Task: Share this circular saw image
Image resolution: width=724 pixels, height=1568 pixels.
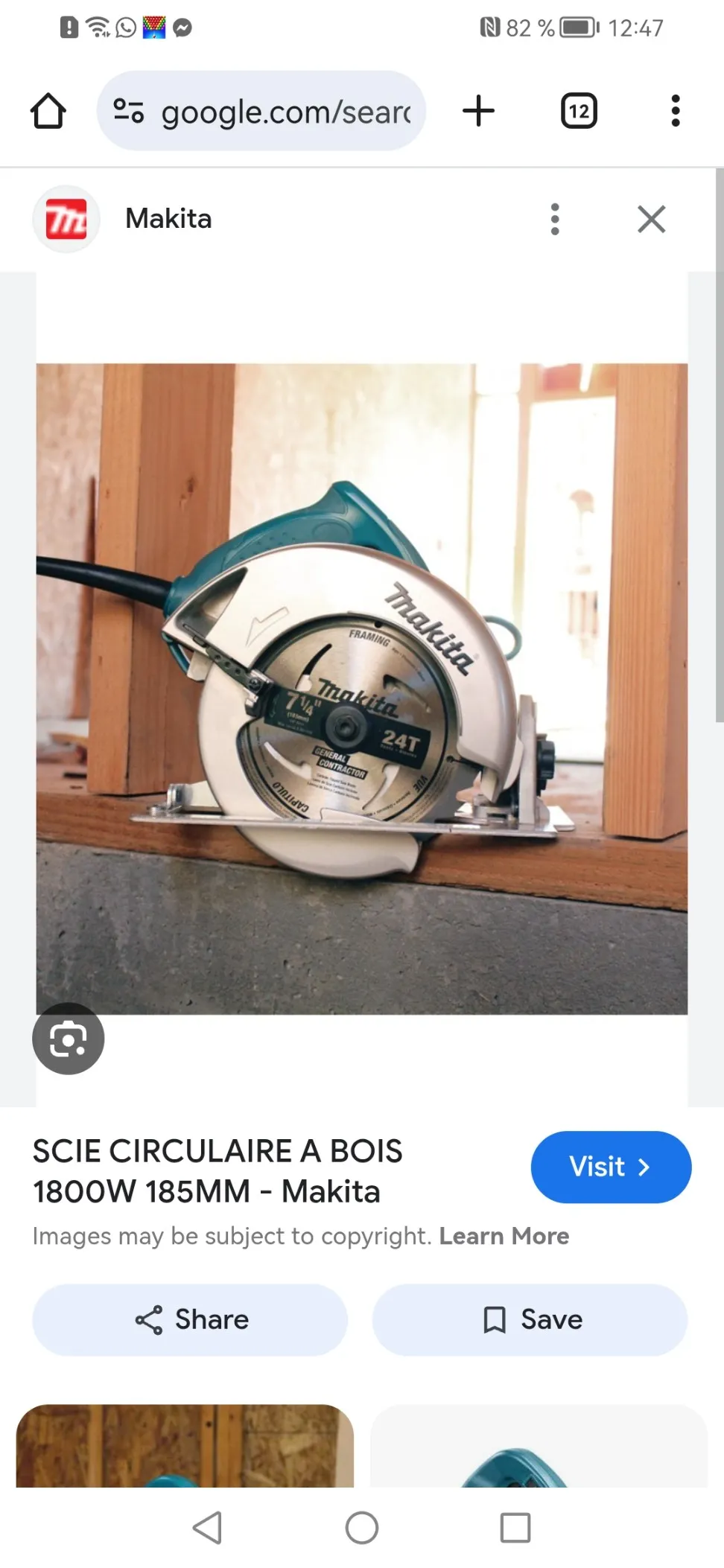Action: pyautogui.click(x=190, y=1319)
